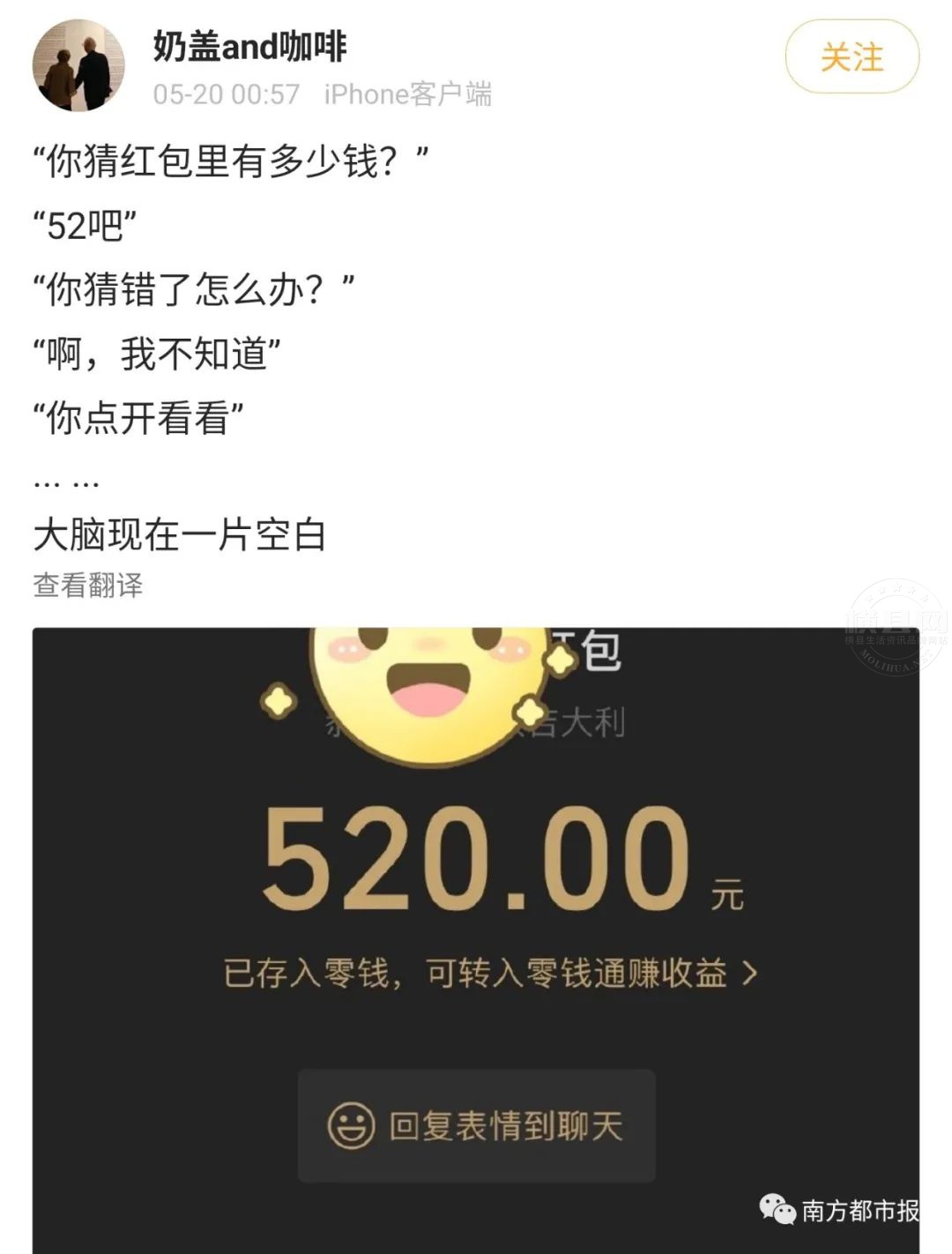
Task: Open the poster's profile avatar
Action: (x=78, y=66)
